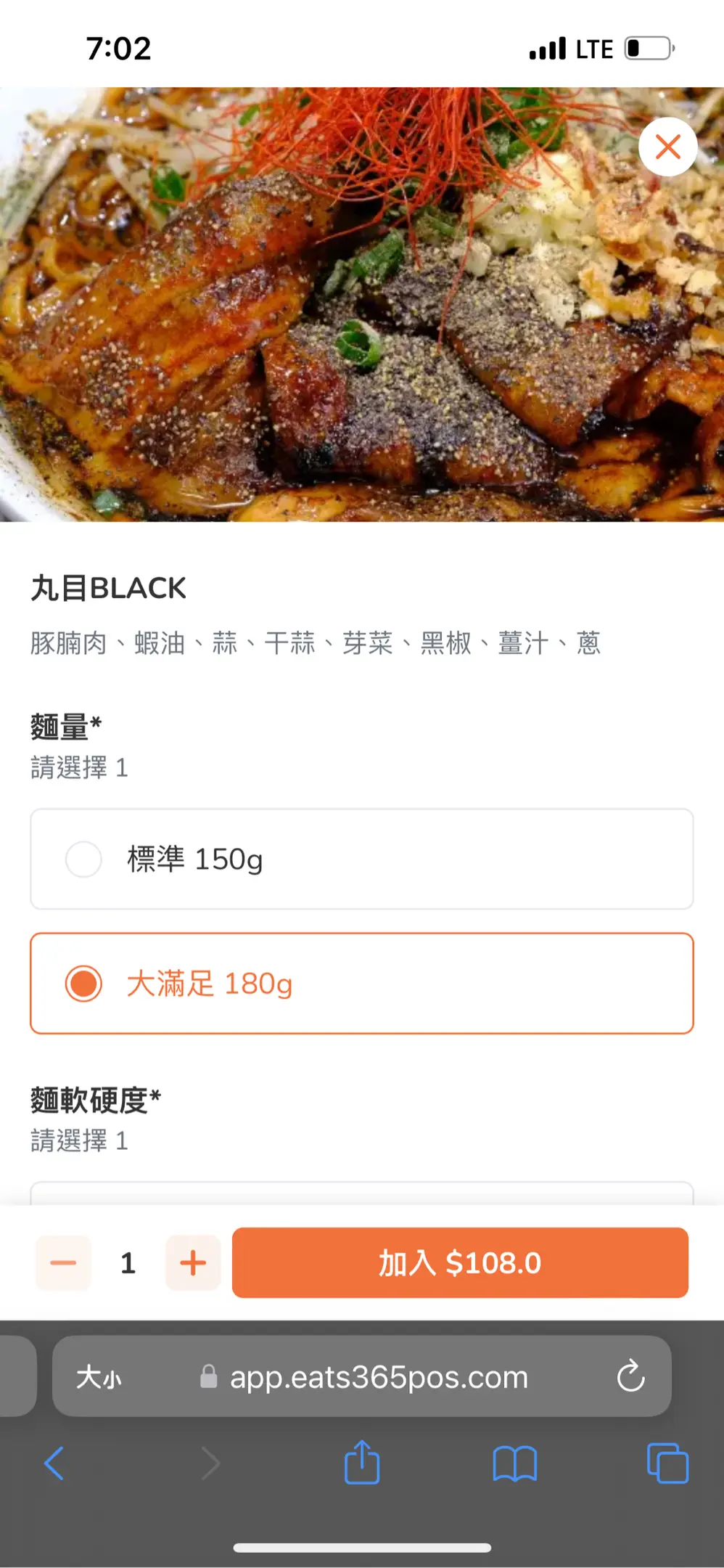This screenshot has height=1568, width=724.
Task: Reload the current page
Action: [630, 1376]
